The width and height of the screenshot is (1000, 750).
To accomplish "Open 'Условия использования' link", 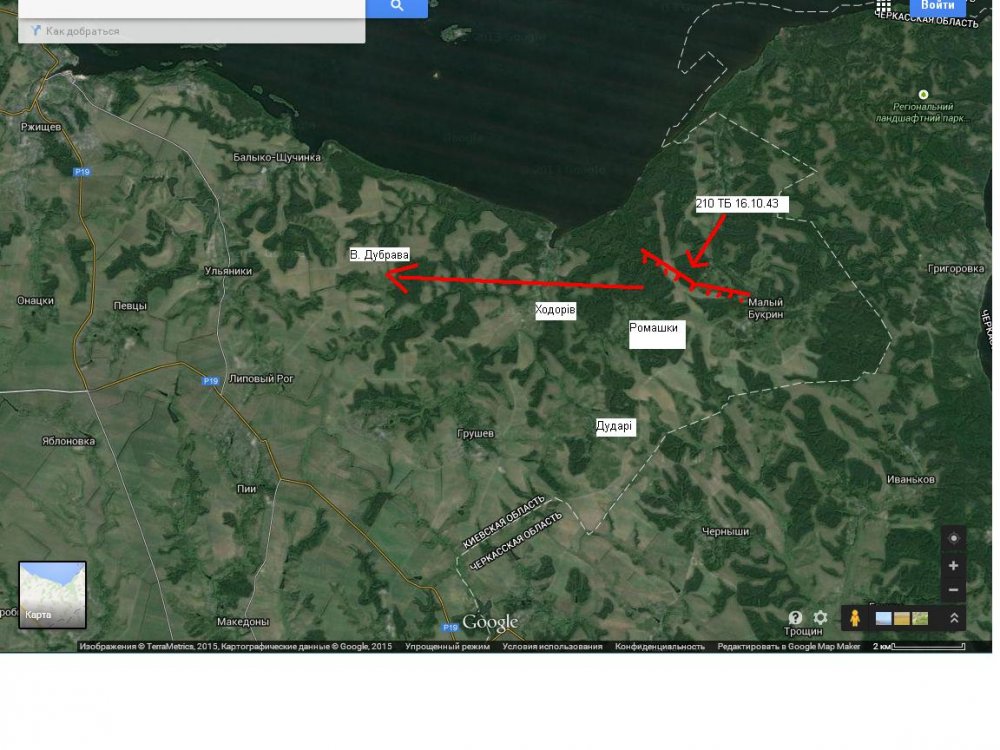I will [552, 647].
